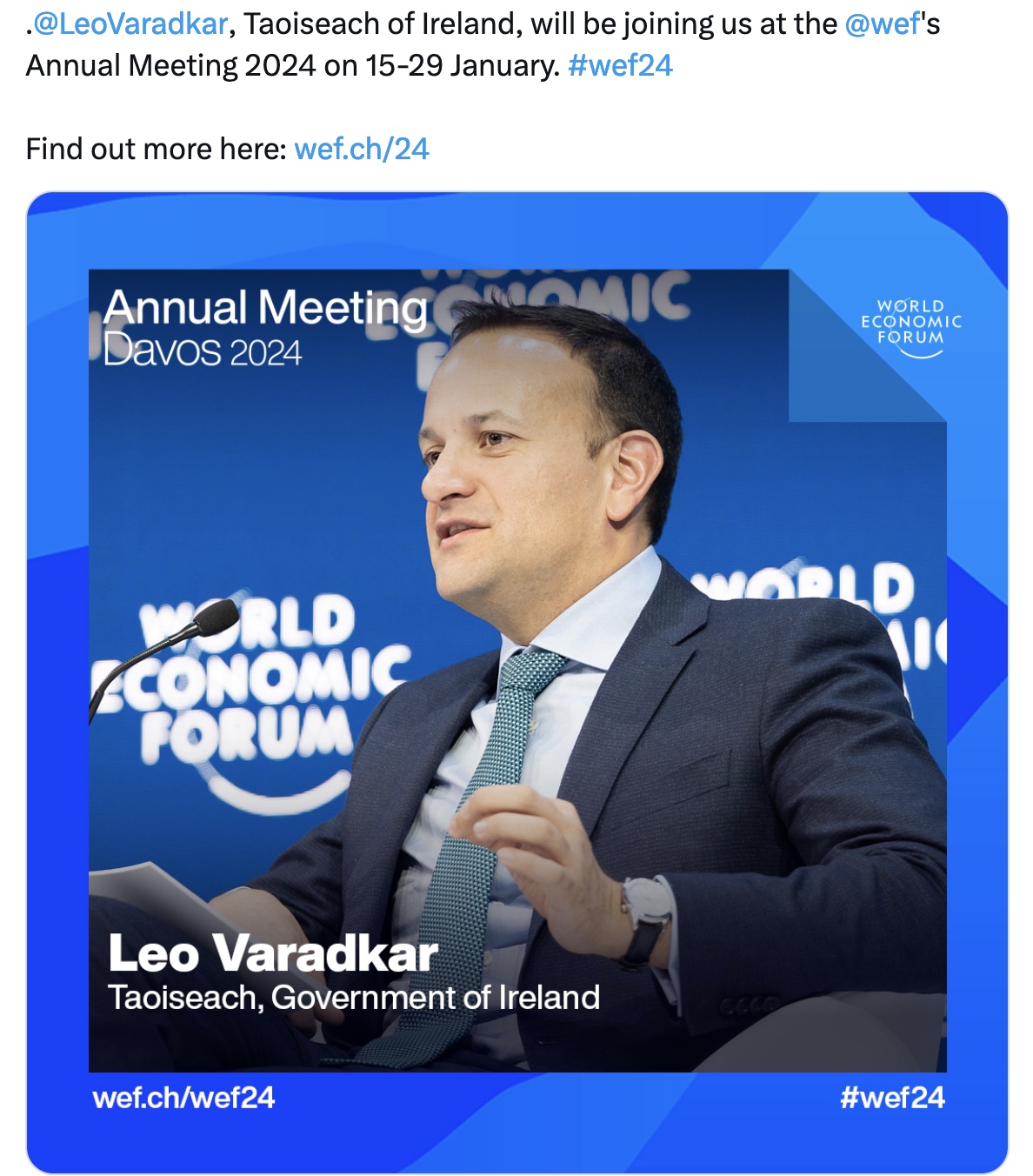The image size is (1033, 1176).
Task: Open the attached Davos 2024 image
Action: [516, 682]
